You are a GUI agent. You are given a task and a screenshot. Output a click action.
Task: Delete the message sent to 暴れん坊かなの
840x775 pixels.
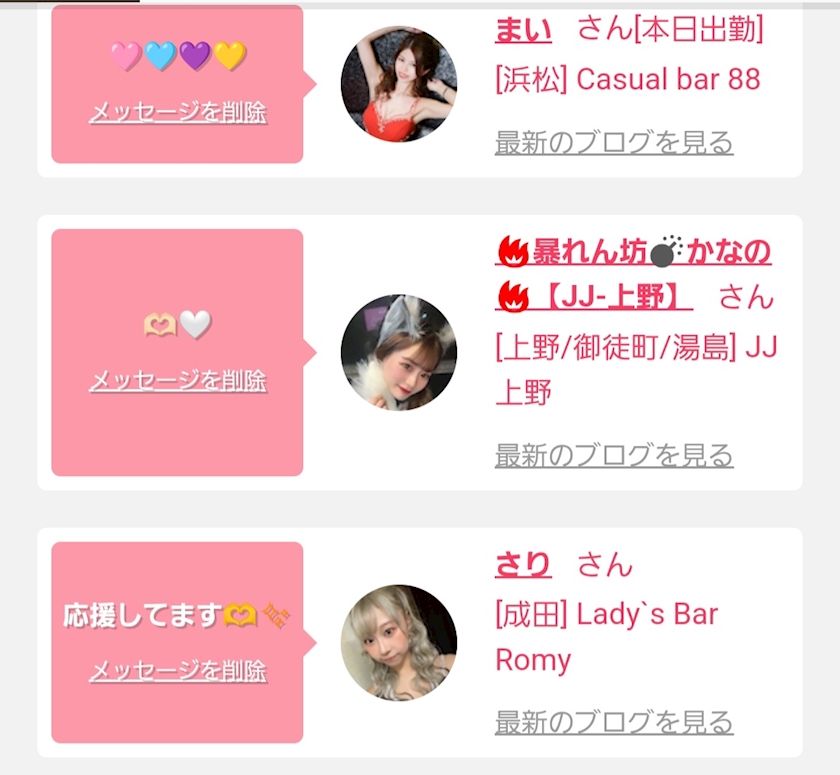[x=178, y=381]
